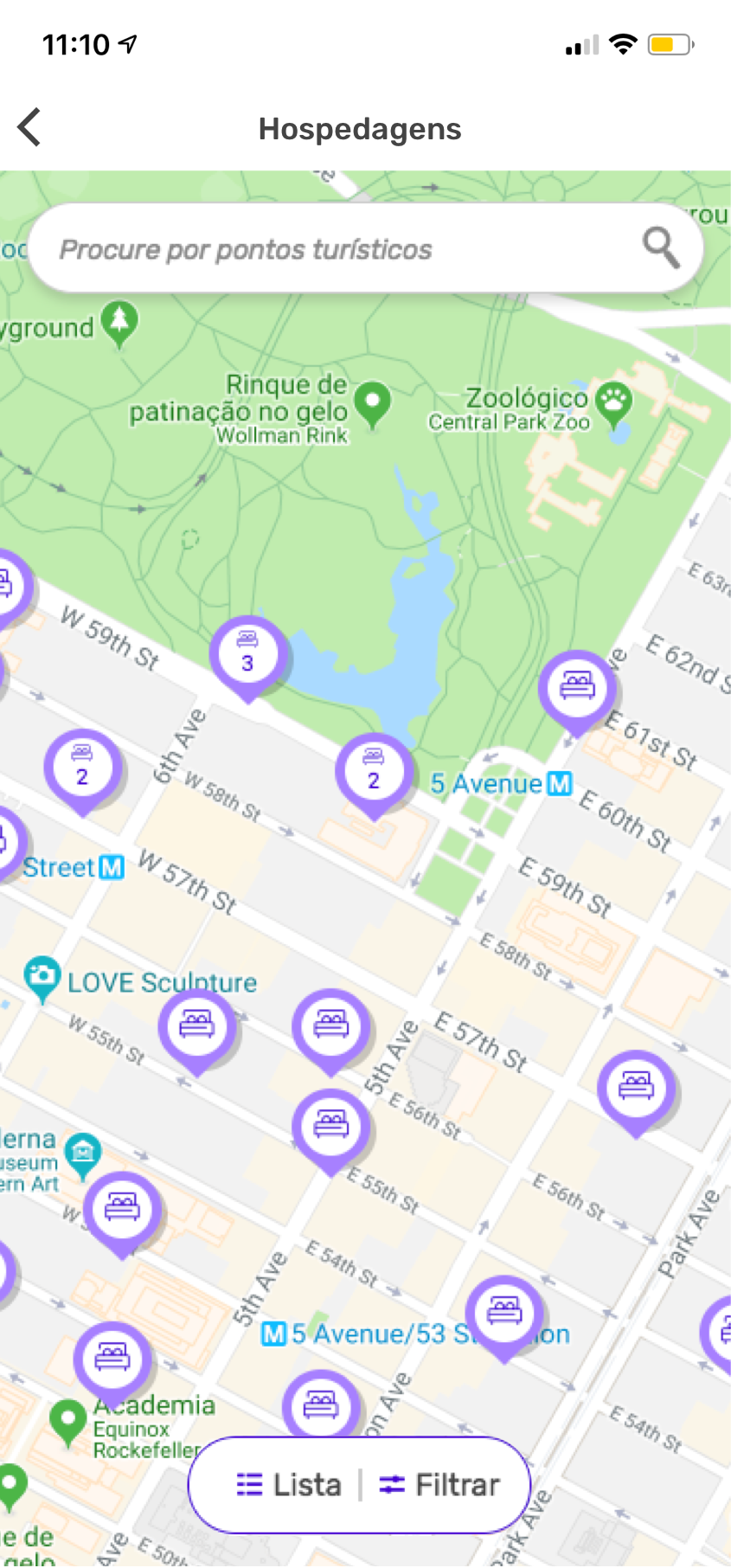
Task: Select the lodging pin near E 57th St and Park Ave
Action: coord(636,1088)
